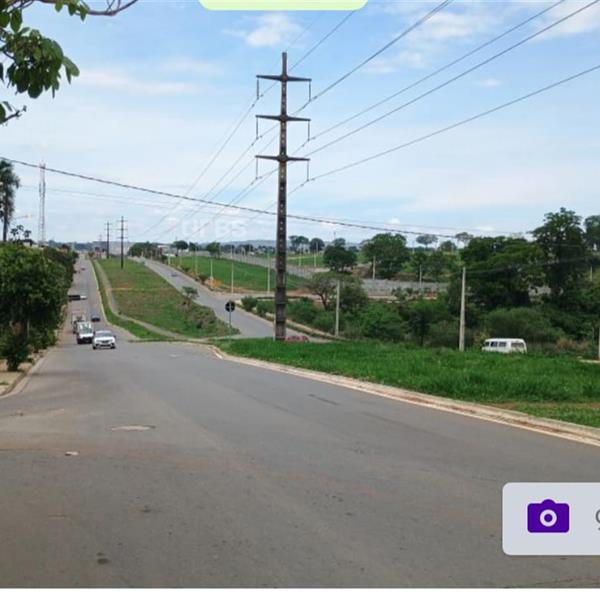Tap the camera photo gallery button
The height and width of the screenshot is (600, 600).
pyautogui.click(x=550, y=517)
